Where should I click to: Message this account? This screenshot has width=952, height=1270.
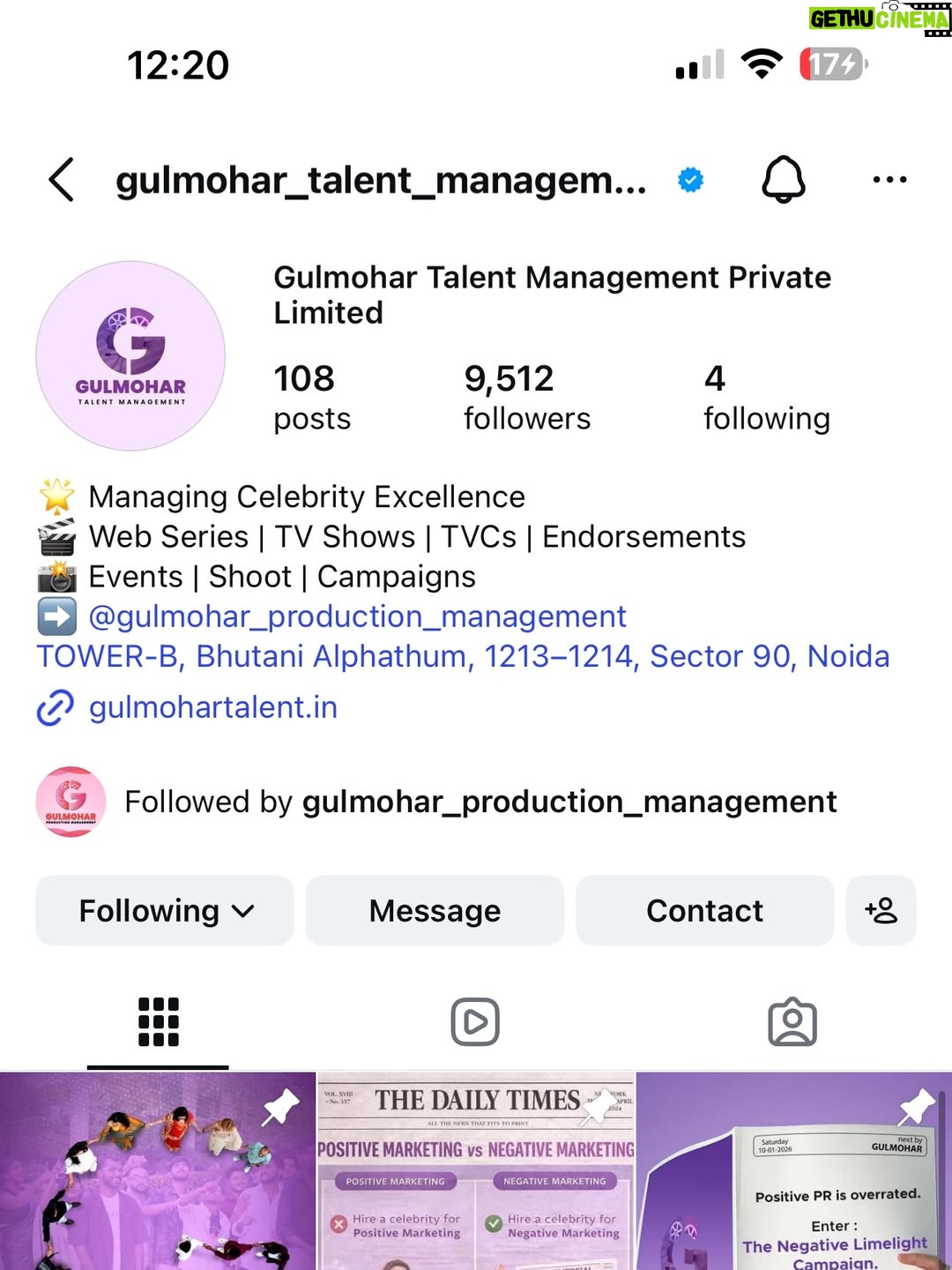[435, 910]
